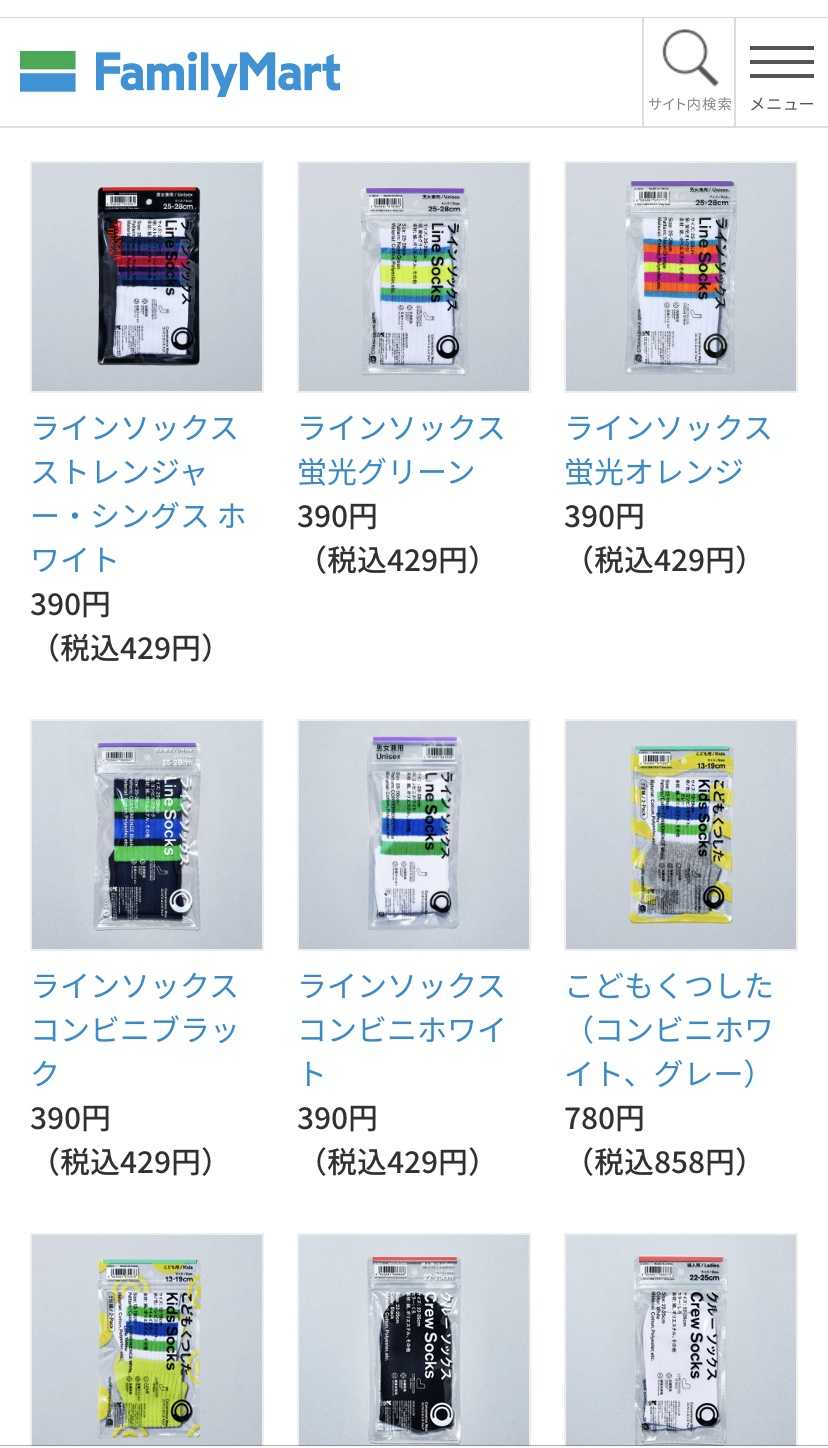Tap the gray Kids Socks product image
This screenshot has height=1448, width=828.
[x=681, y=835]
